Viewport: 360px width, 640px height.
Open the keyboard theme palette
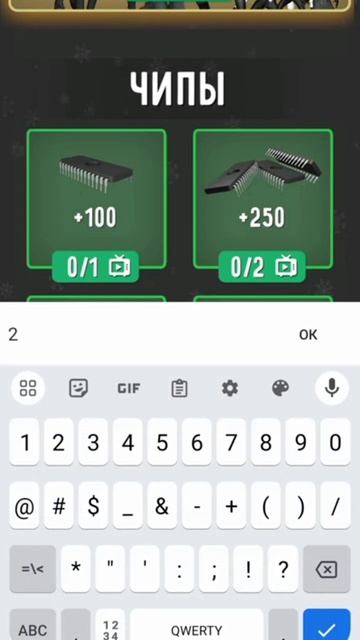pos(280,388)
